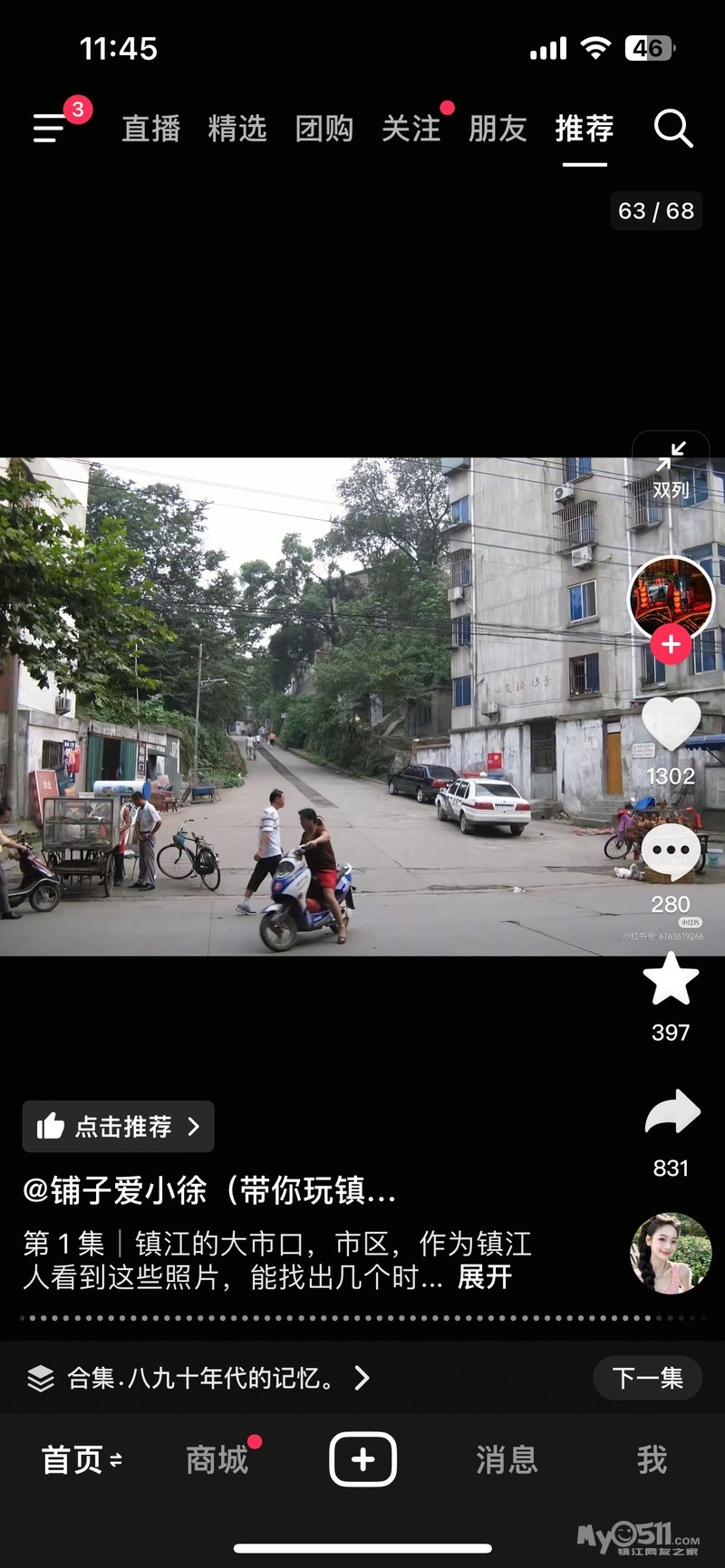Share this video via arrow icon
725x1568 pixels.
(x=672, y=1114)
